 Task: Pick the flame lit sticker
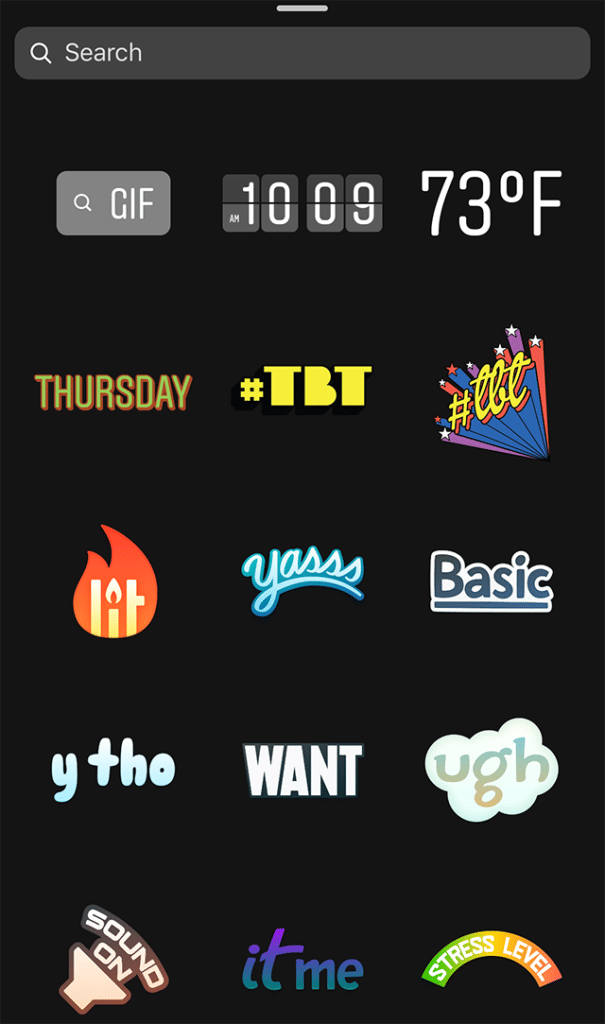point(114,582)
